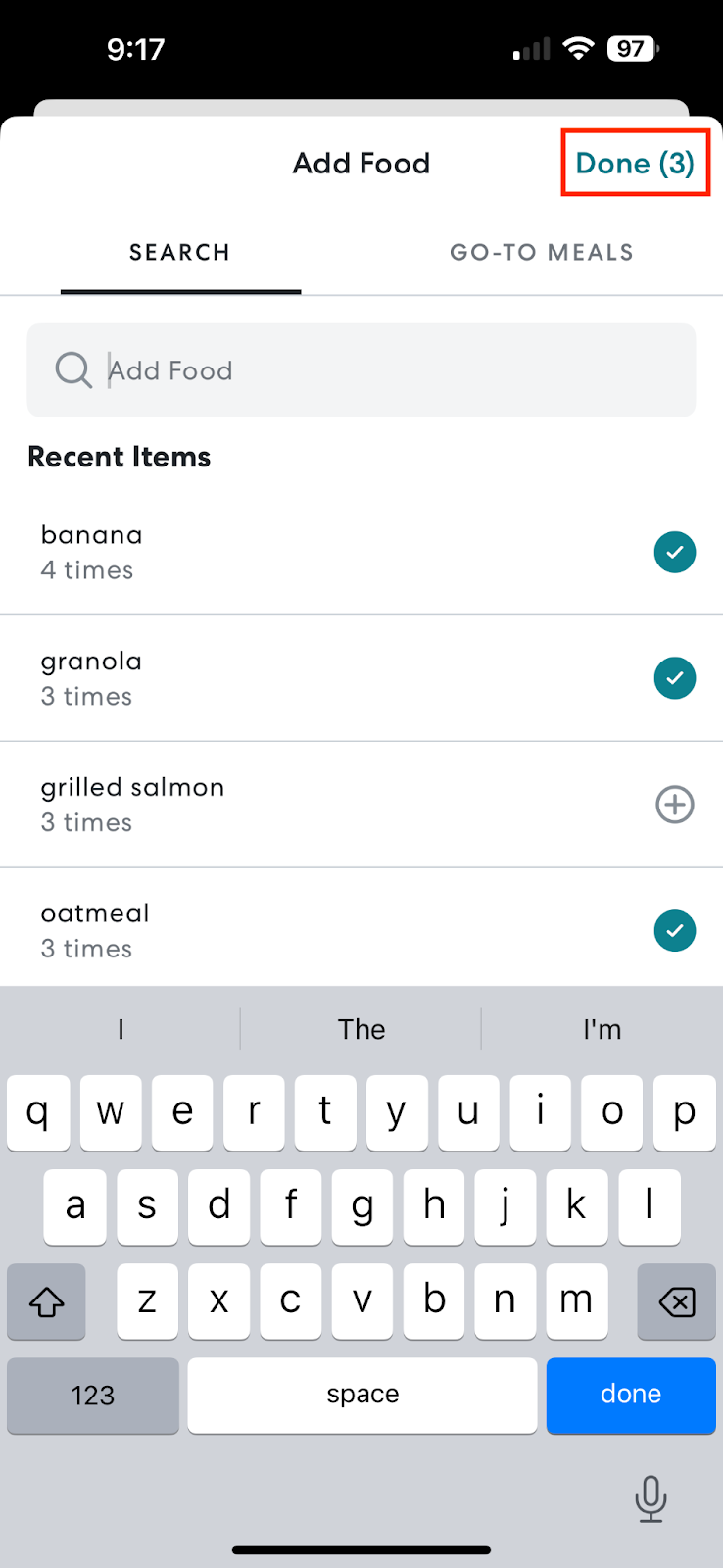Switch keyboard to 123 numbers layout

click(93, 1395)
